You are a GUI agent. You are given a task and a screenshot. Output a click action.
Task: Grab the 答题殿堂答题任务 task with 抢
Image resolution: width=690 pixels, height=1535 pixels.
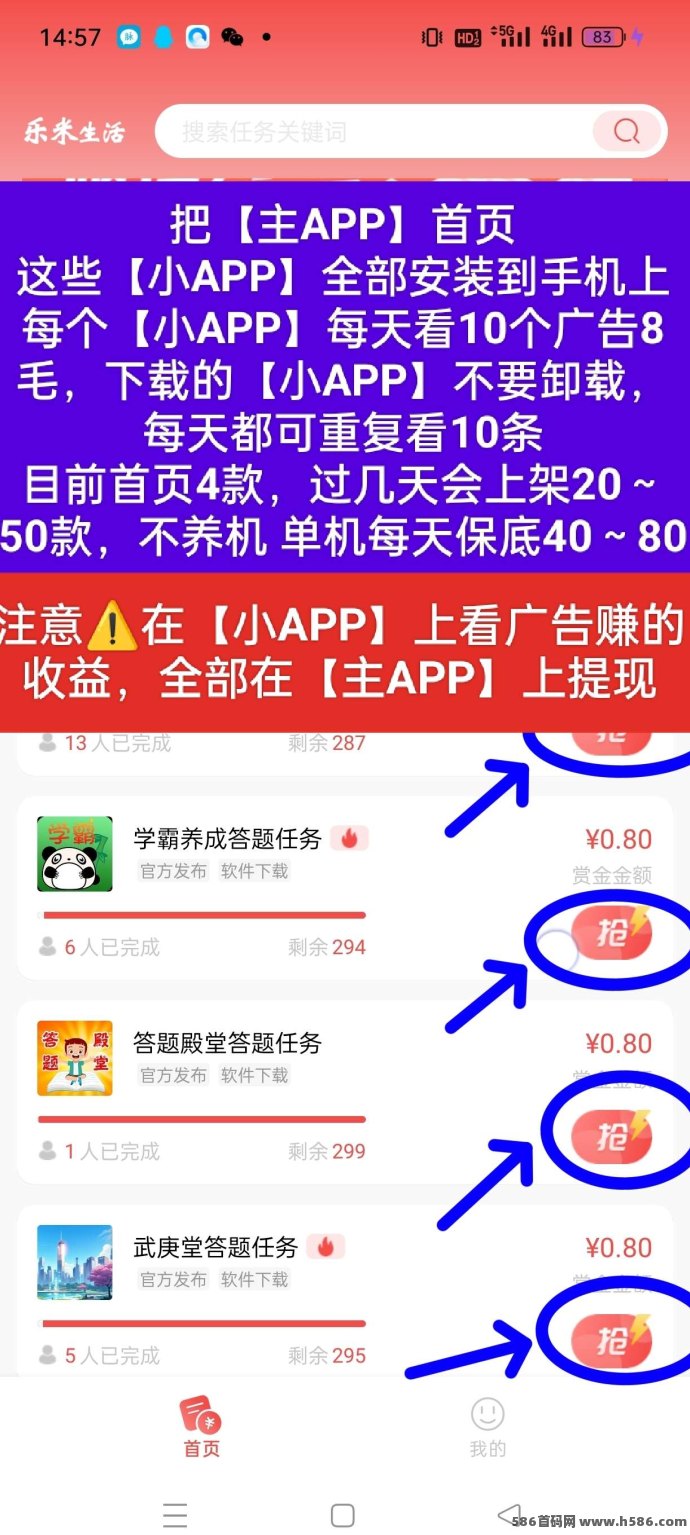click(x=610, y=1136)
